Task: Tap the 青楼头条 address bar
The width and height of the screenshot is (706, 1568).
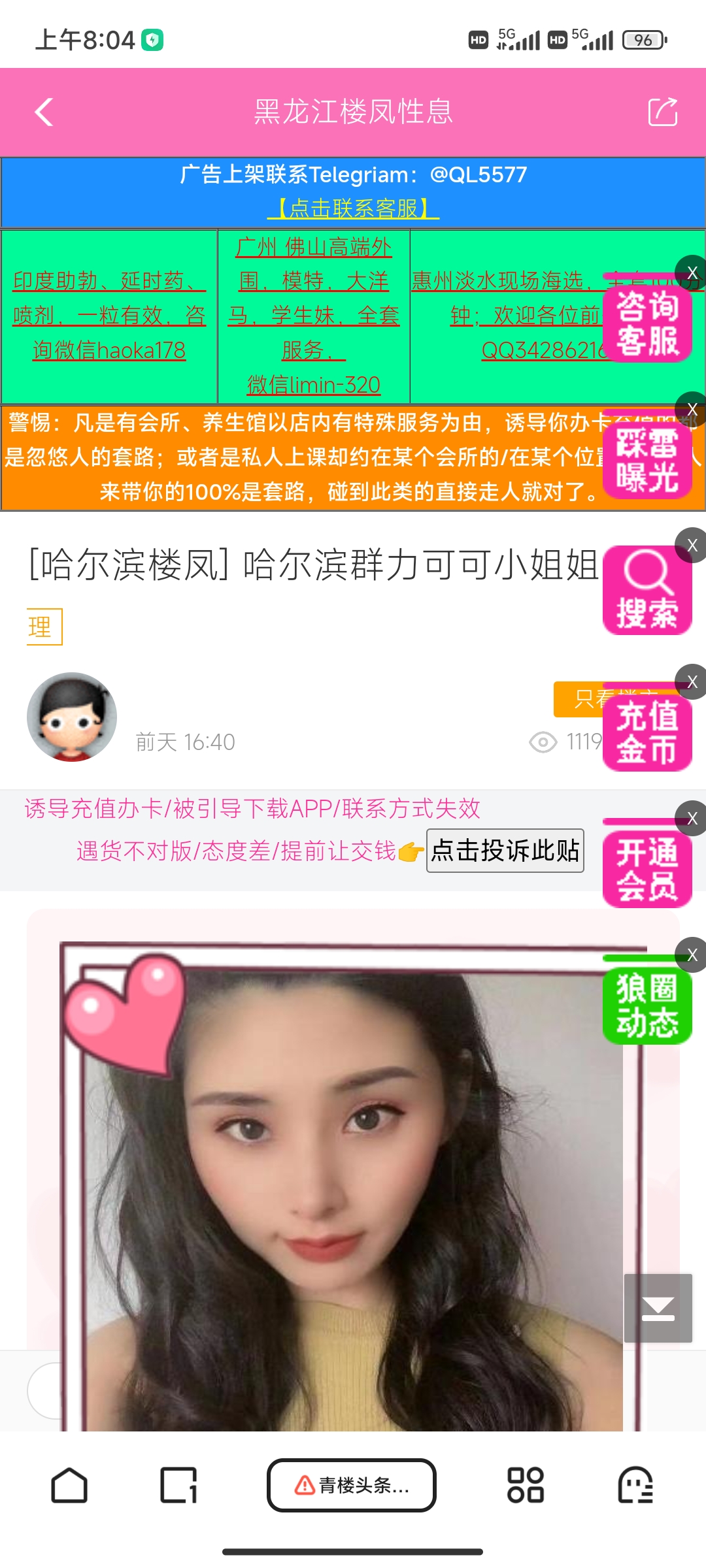Action: (352, 1485)
